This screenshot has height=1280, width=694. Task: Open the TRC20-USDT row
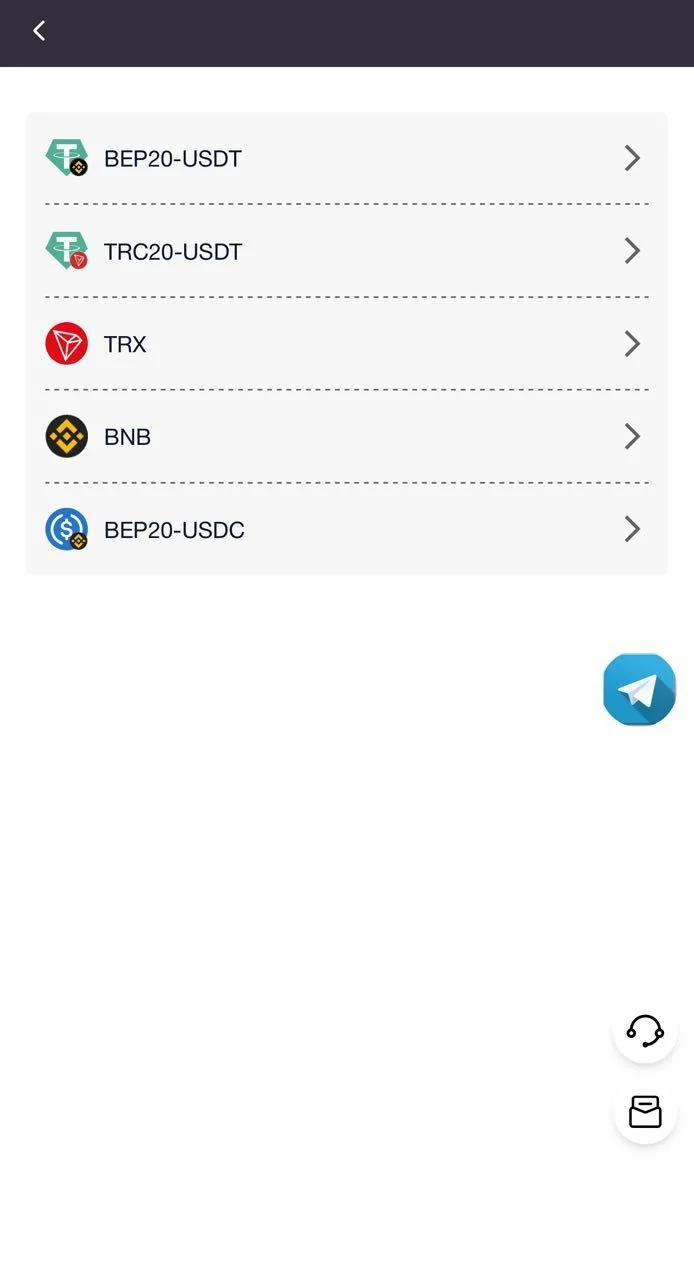pyautogui.click(x=346, y=251)
